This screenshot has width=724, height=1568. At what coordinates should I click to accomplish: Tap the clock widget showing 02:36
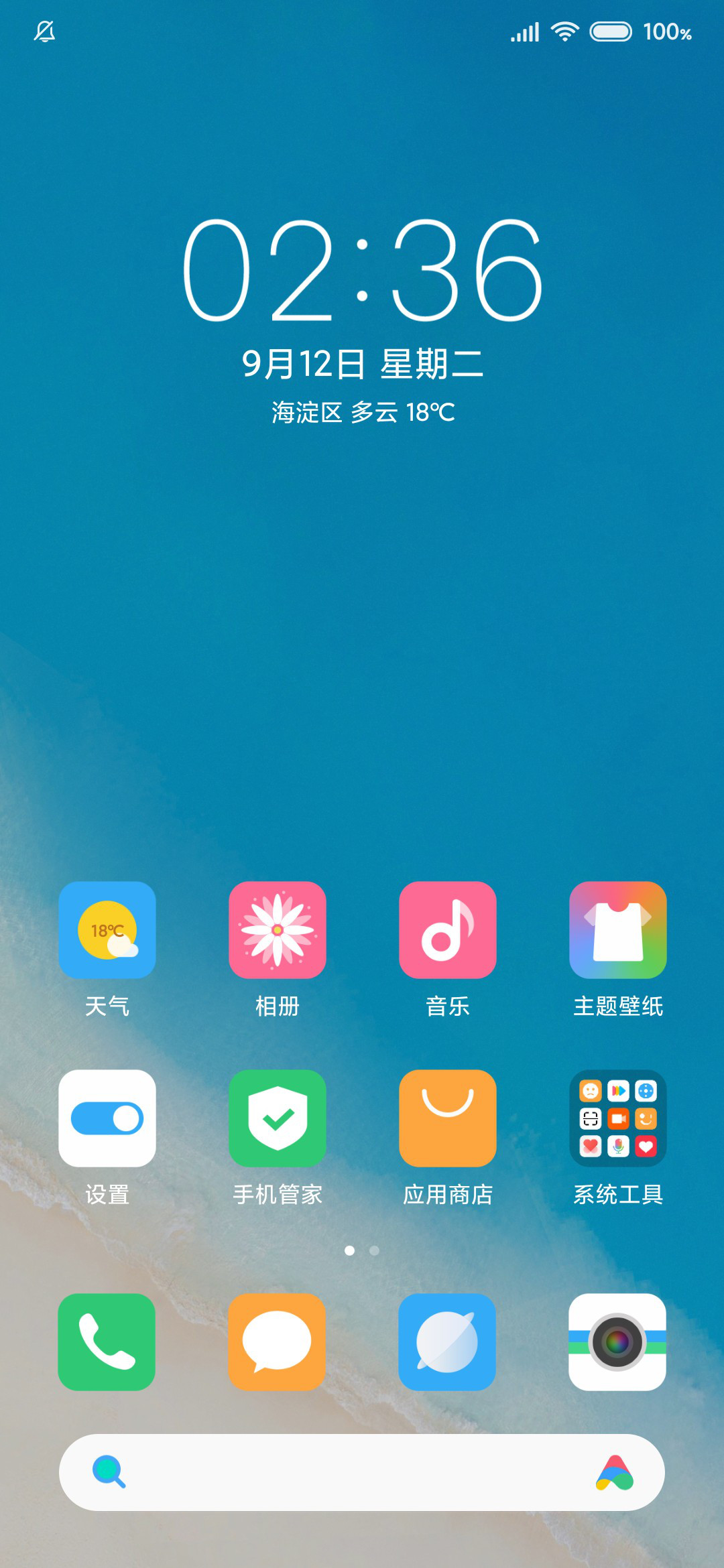point(362,270)
